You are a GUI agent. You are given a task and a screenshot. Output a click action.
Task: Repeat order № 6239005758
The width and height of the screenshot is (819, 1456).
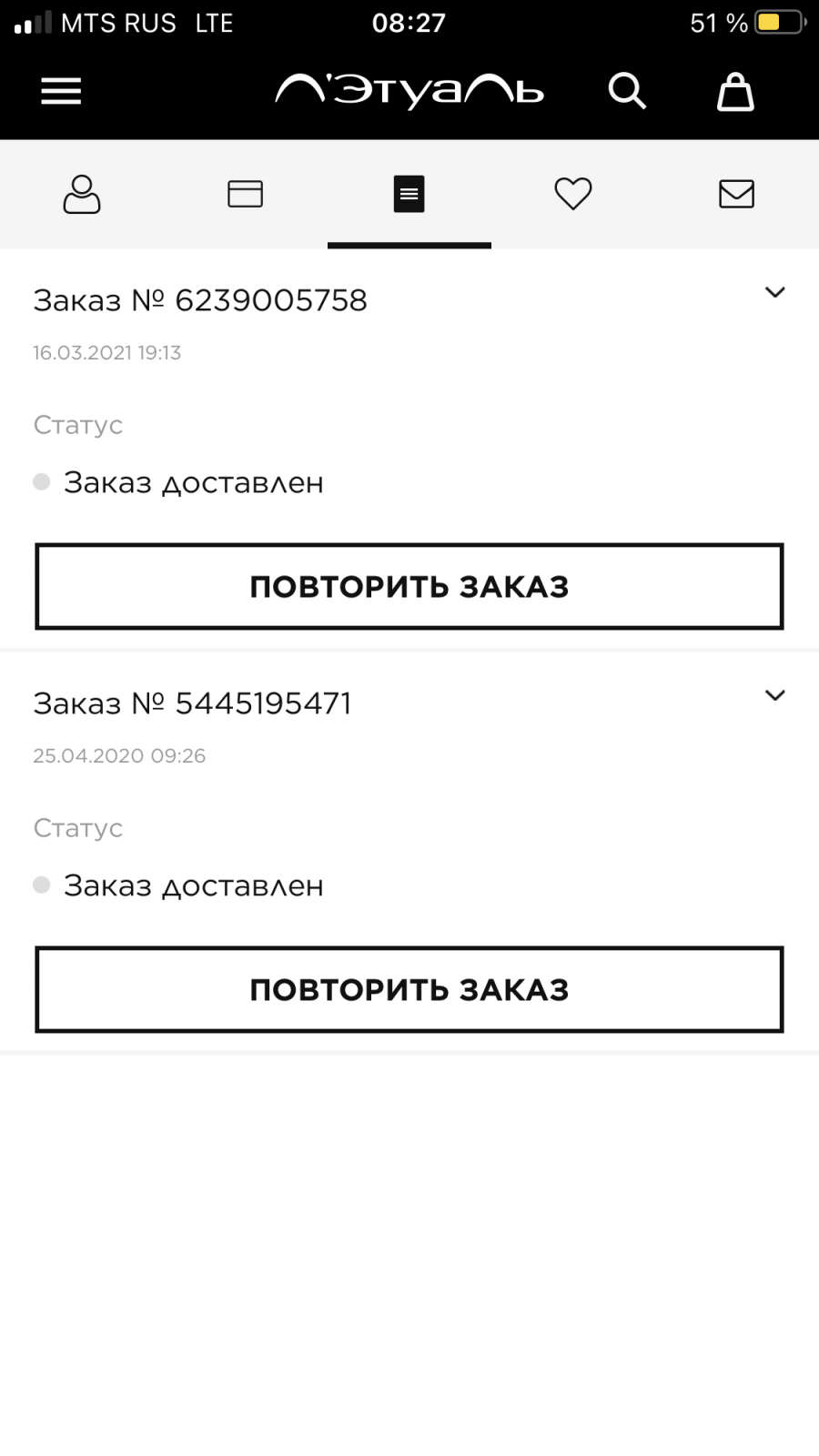click(409, 587)
